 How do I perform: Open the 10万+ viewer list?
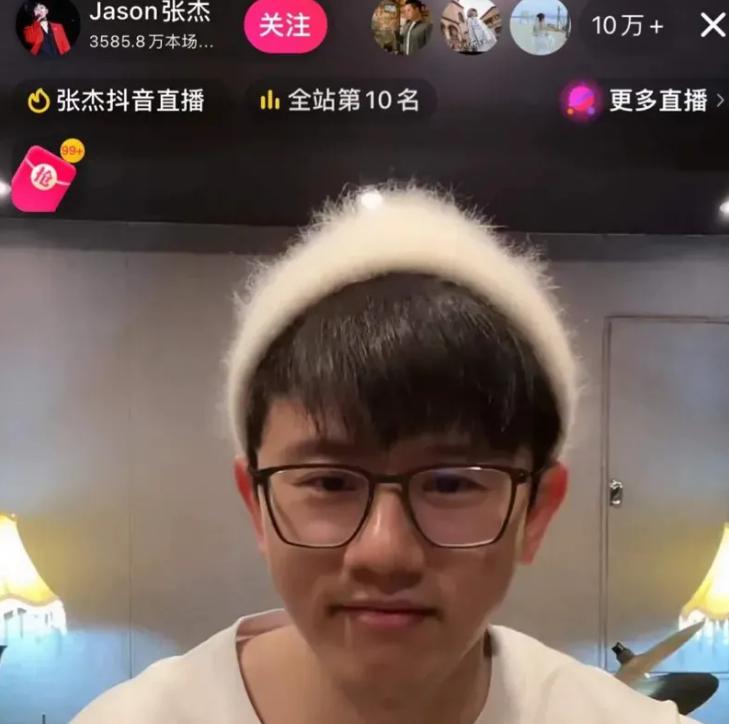pyautogui.click(x=627, y=26)
